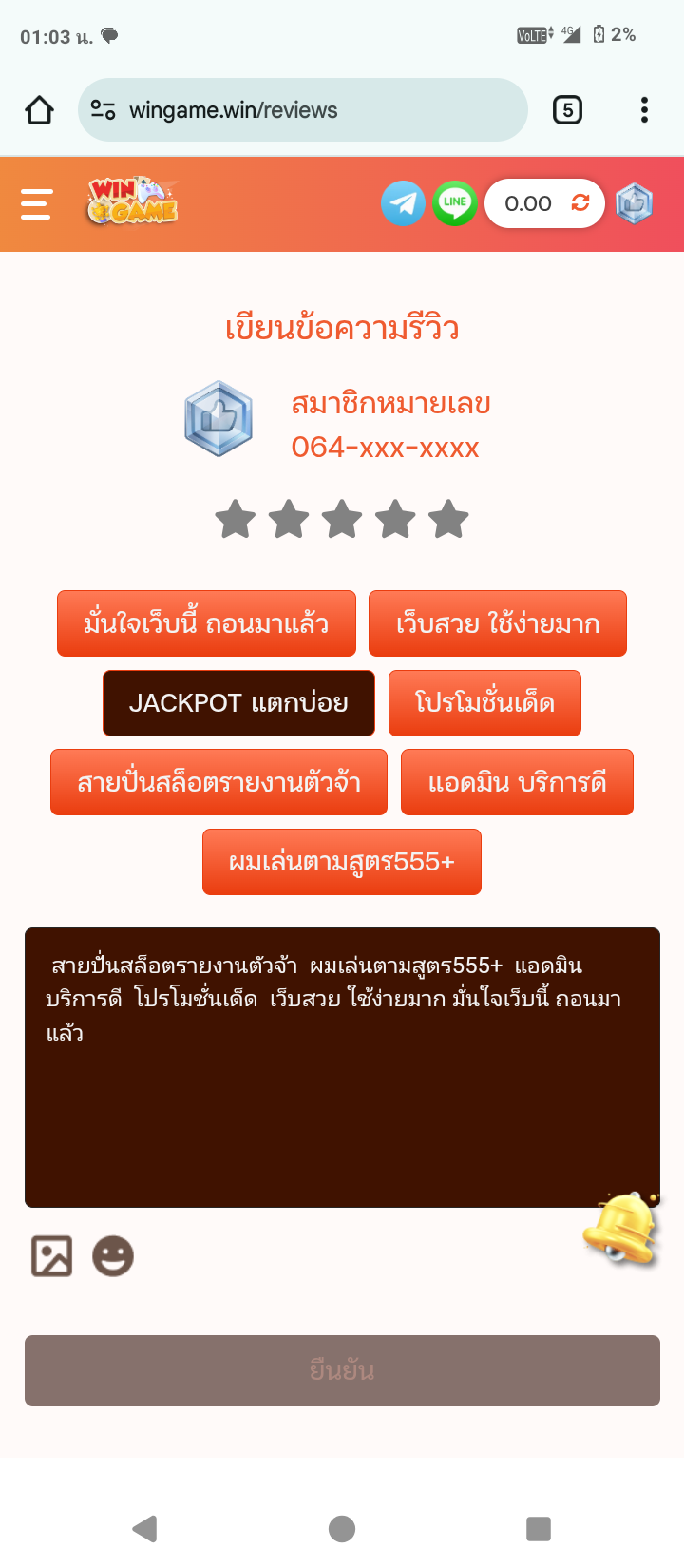Open the emoji picker

pyautogui.click(x=113, y=1256)
